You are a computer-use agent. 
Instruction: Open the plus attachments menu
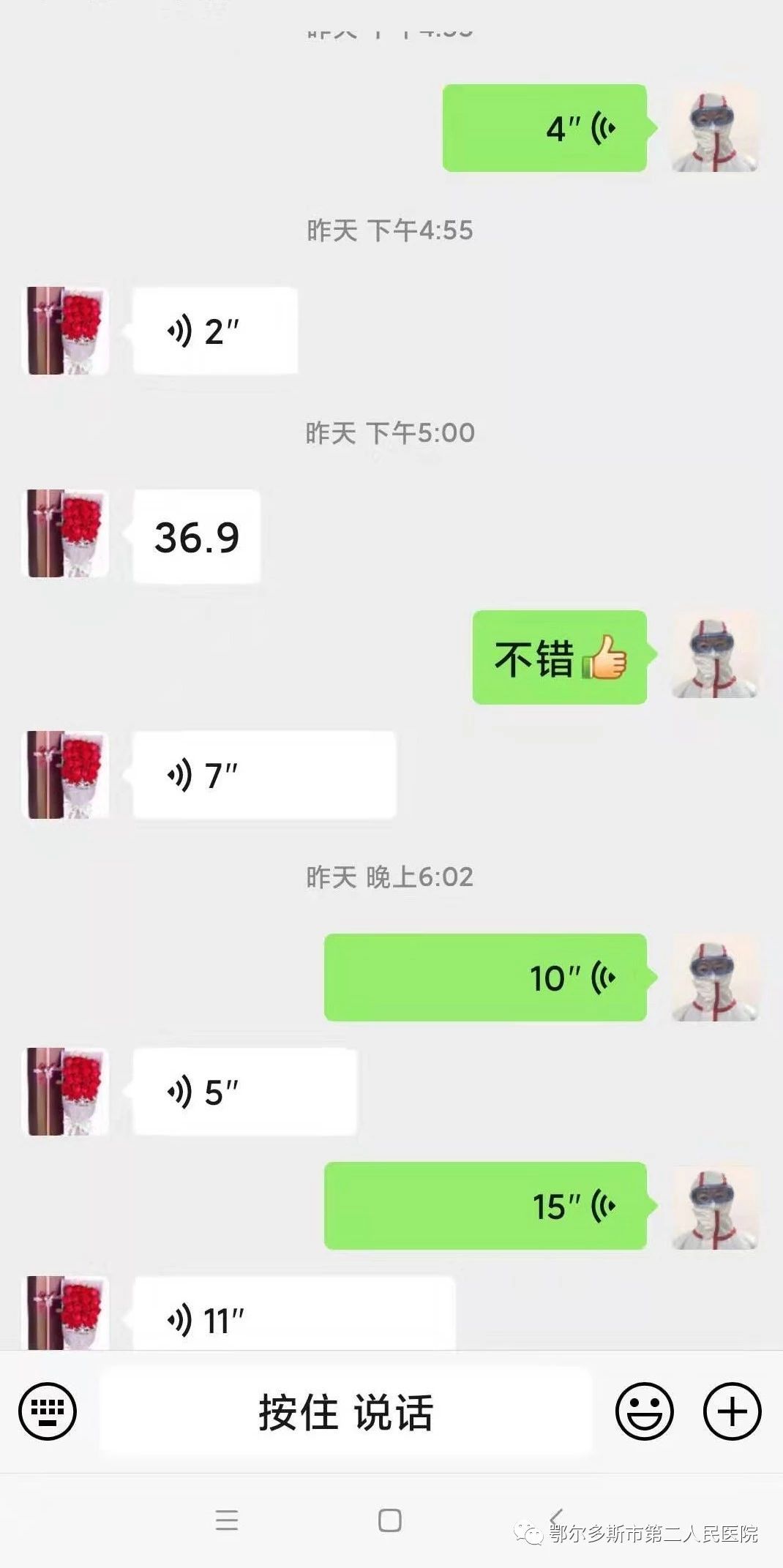(732, 1411)
